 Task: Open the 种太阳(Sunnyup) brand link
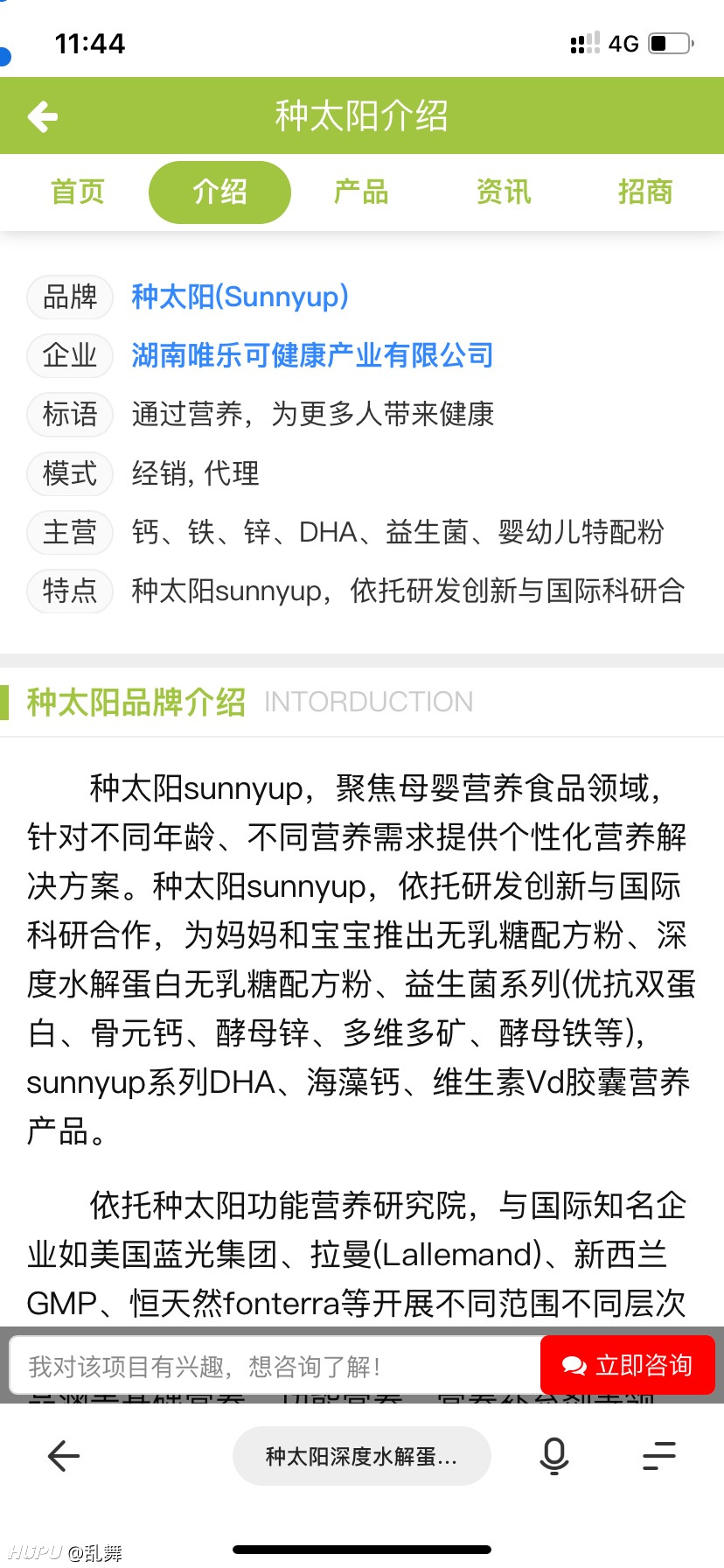240,297
